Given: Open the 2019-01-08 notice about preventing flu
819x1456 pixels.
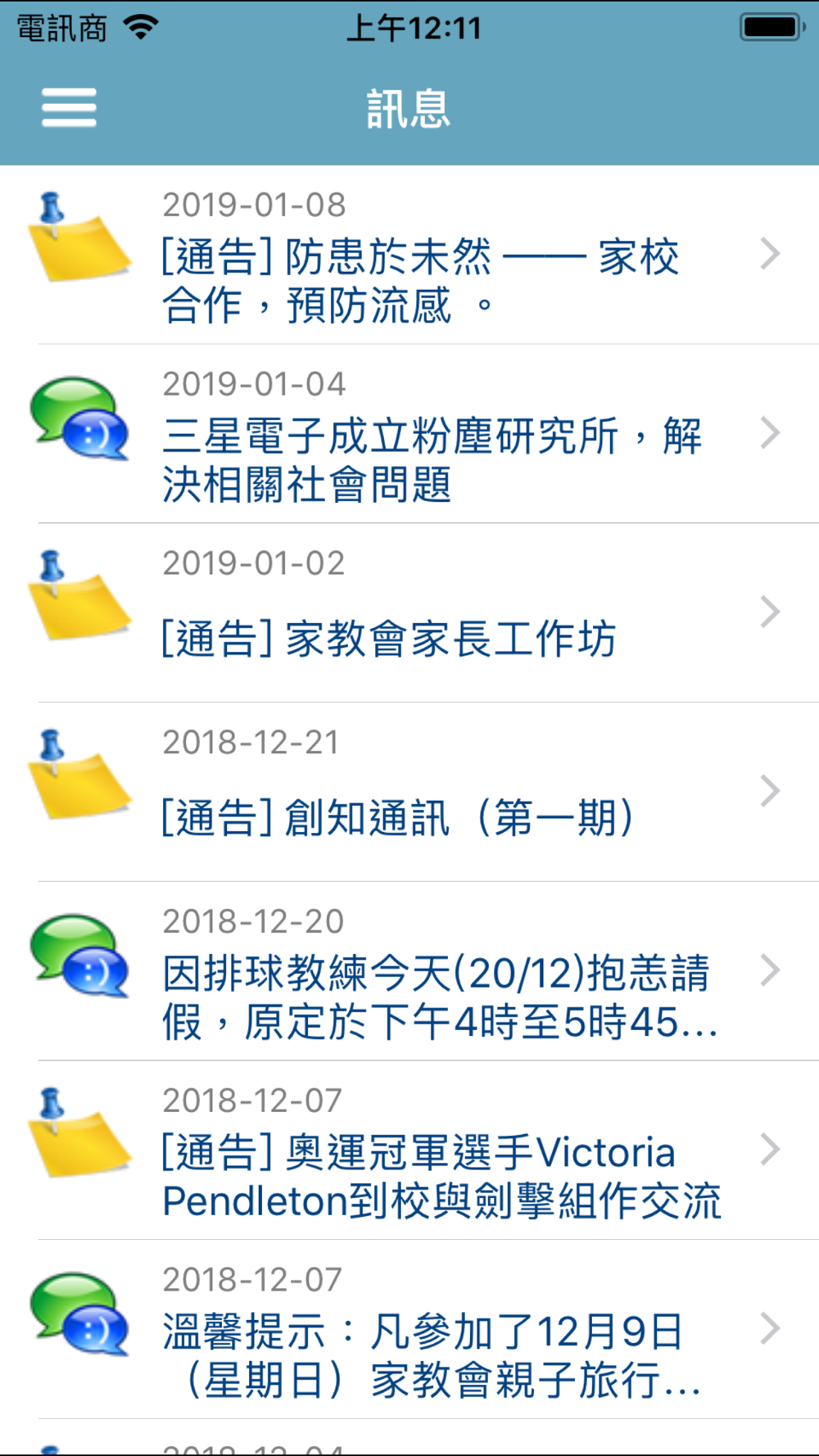Looking at the screenshot, I should [x=409, y=255].
